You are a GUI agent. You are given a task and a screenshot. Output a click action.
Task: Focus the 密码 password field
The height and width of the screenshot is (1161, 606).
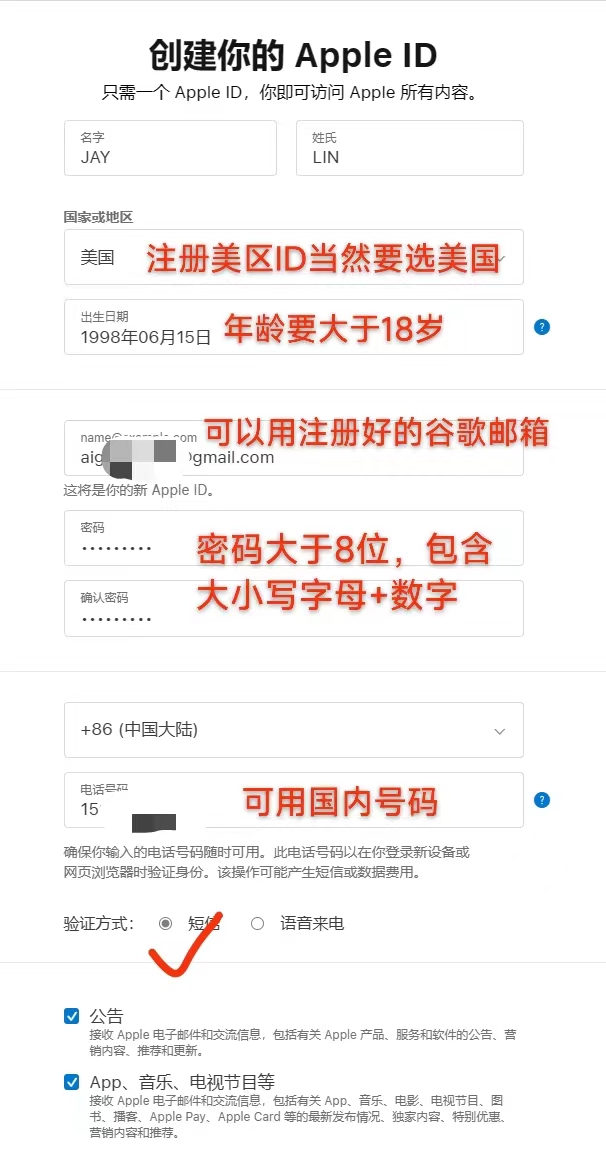pyautogui.click(x=293, y=538)
